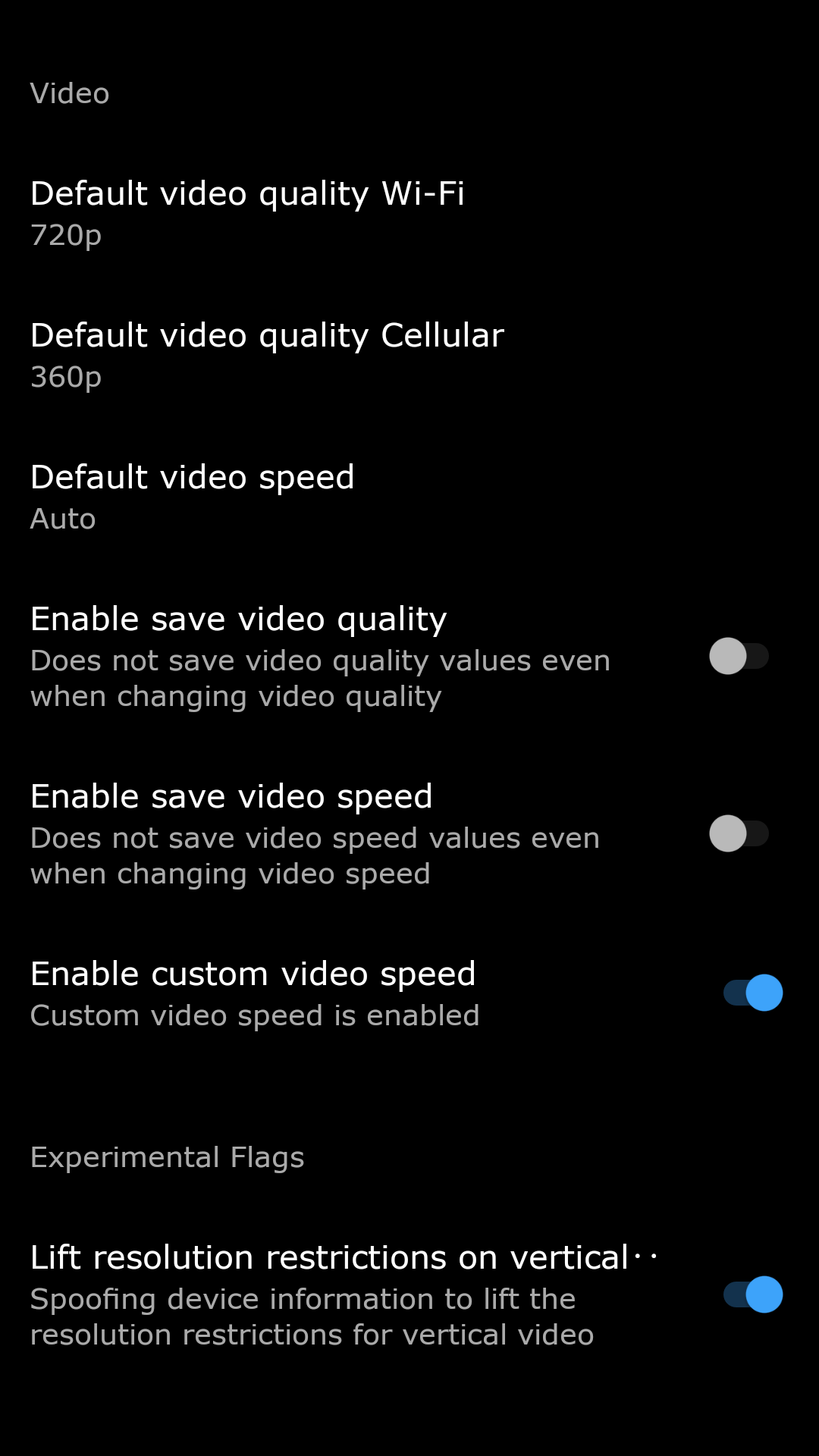Tap the Experimental Flags section header

167,1156
